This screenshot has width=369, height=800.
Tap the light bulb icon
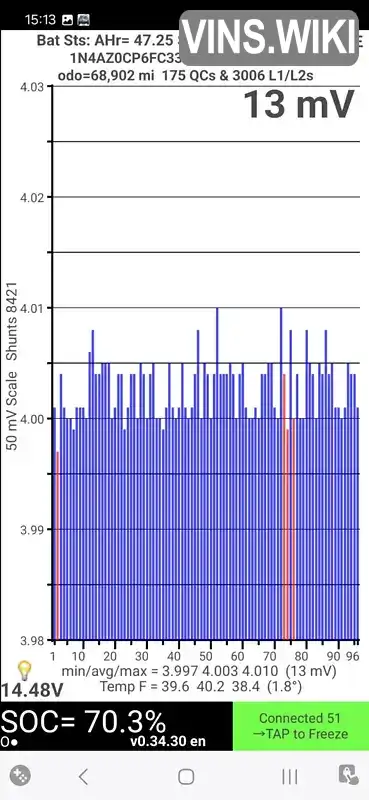click(x=24, y=670)
